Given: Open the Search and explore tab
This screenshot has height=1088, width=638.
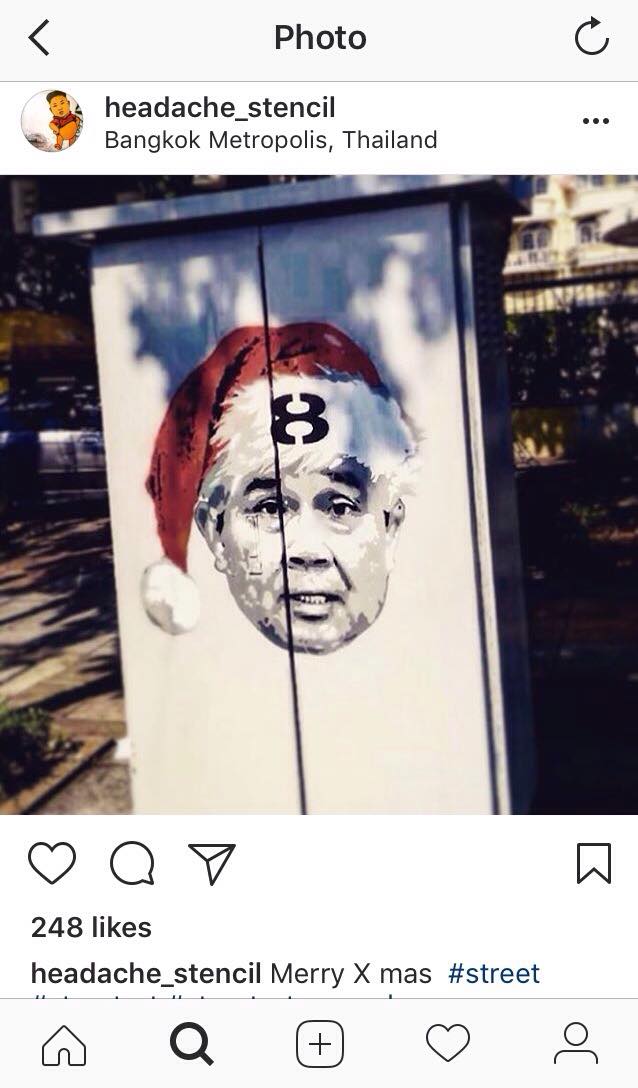Looking at the screenshot, I should tap(192, 1044).
